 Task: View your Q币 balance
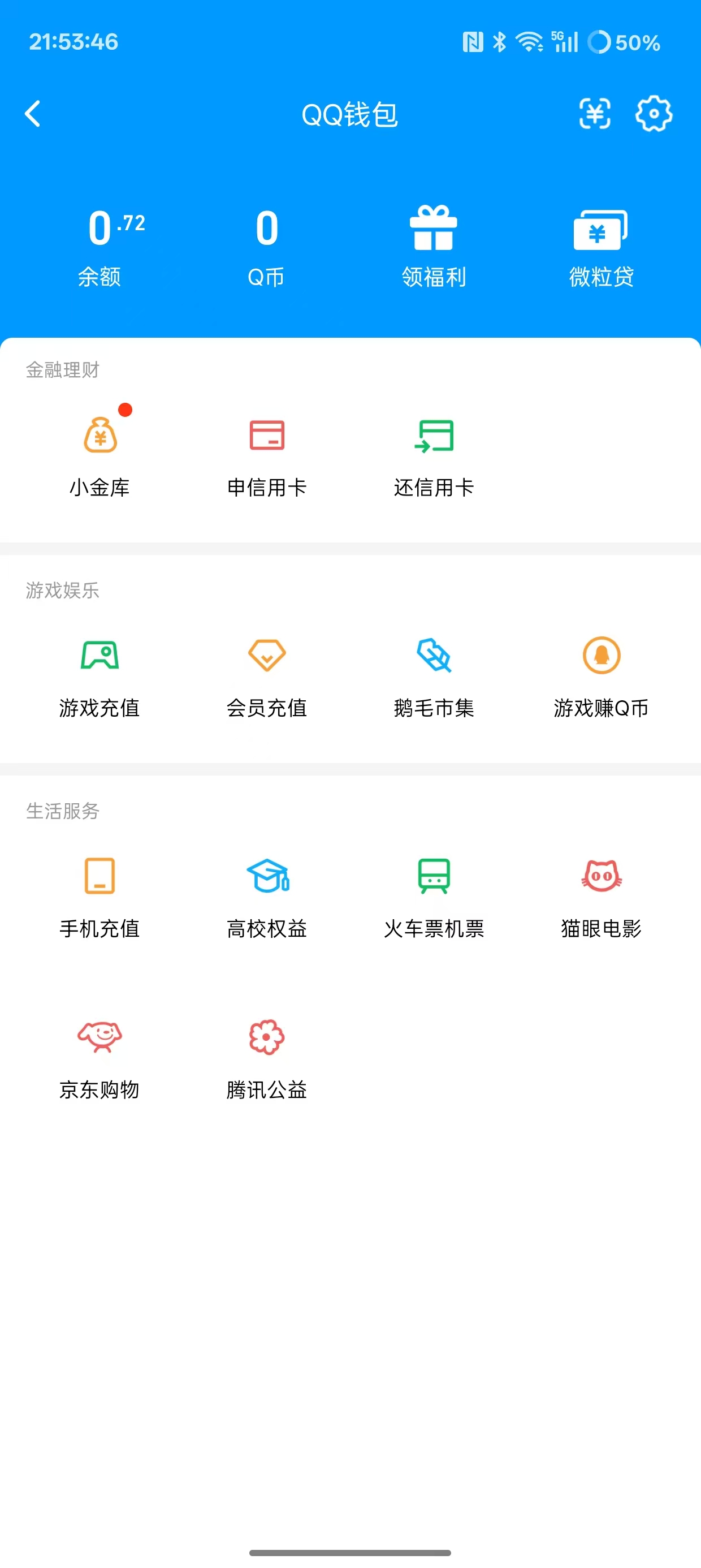266,243
